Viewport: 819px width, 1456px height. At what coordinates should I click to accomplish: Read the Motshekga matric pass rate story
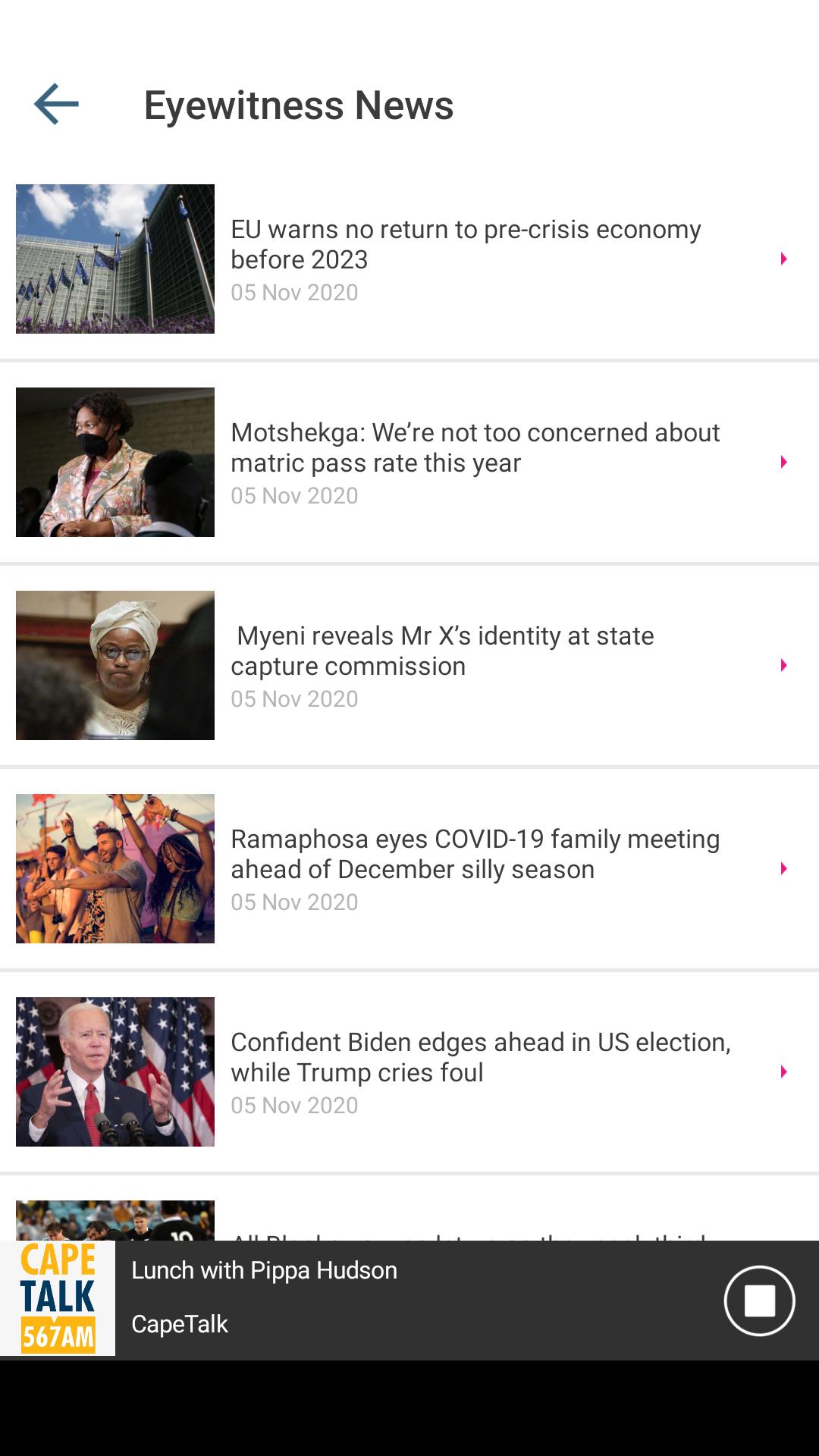click(x=475, y=448)
